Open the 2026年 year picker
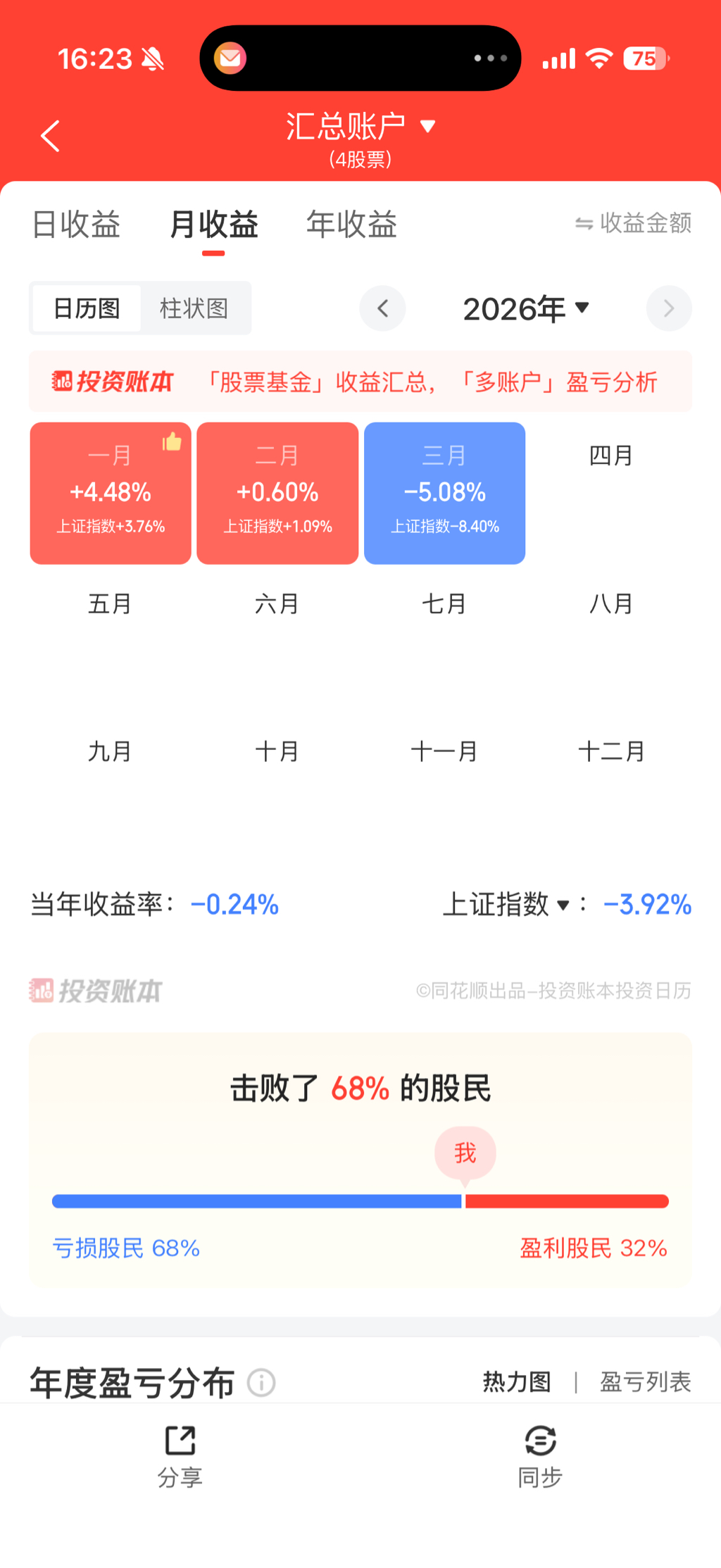Screen dimensions: 721x1568 click(525, 308)
